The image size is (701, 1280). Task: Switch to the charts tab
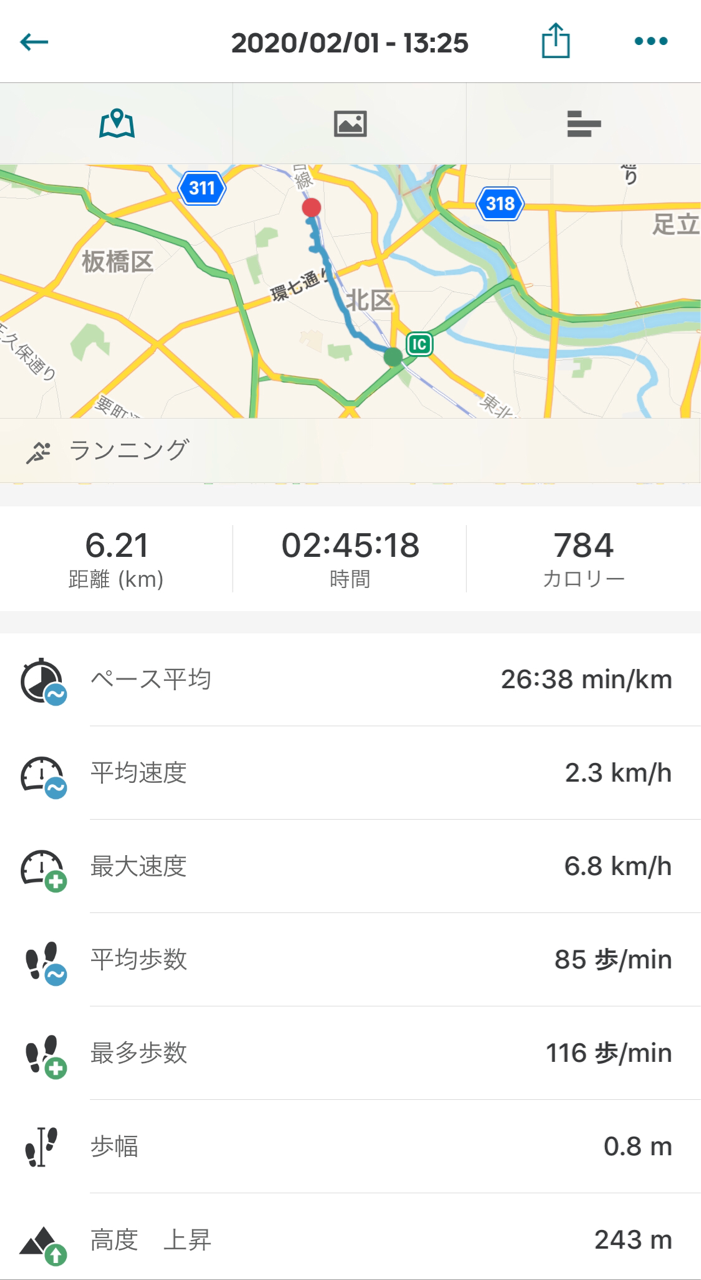584,124
